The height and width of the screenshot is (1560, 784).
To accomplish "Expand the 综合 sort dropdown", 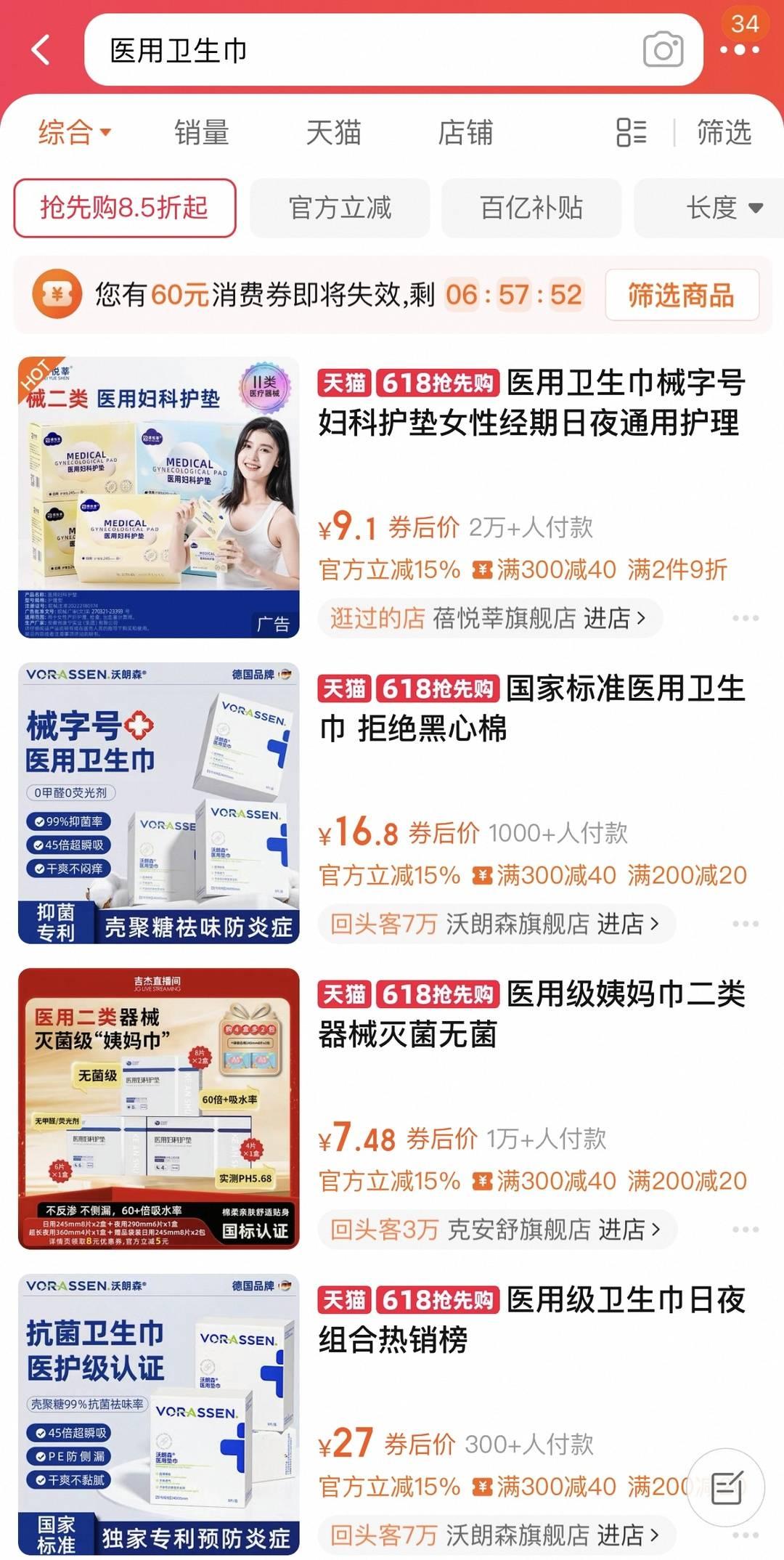I will pyautogui.click(x=74, y=133).
